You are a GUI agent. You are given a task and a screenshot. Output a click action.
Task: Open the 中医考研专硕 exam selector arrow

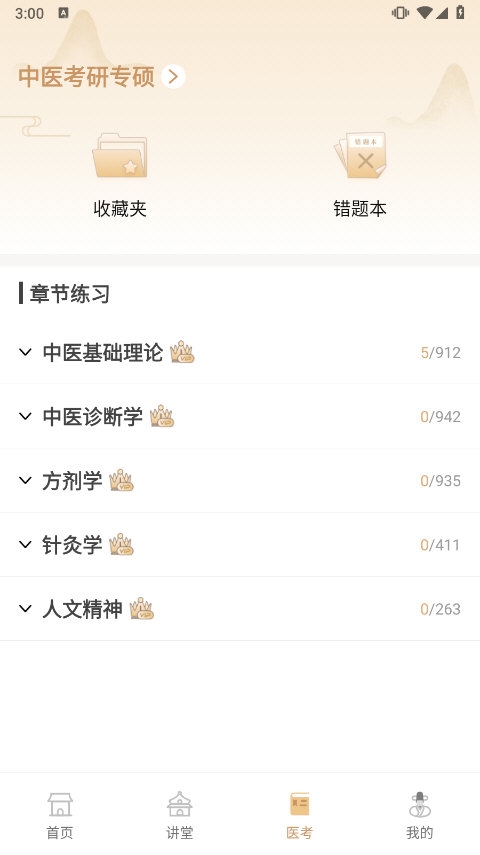click(173, 76)
